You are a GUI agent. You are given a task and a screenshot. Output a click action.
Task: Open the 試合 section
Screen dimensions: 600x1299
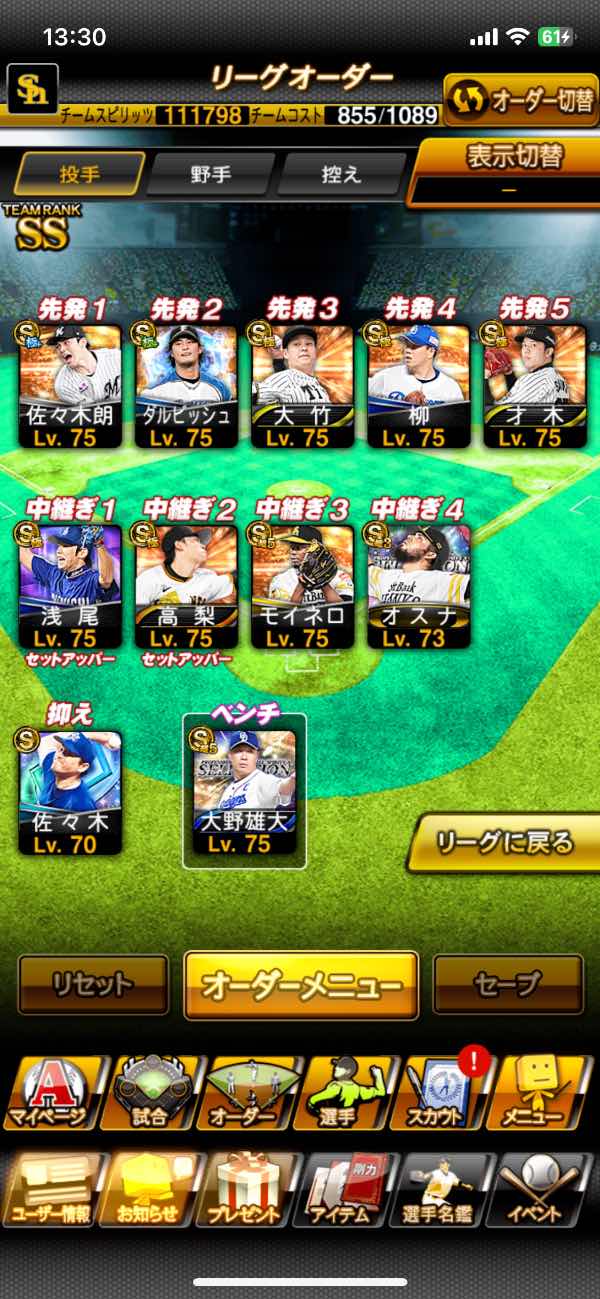[x=152, y=1090]
